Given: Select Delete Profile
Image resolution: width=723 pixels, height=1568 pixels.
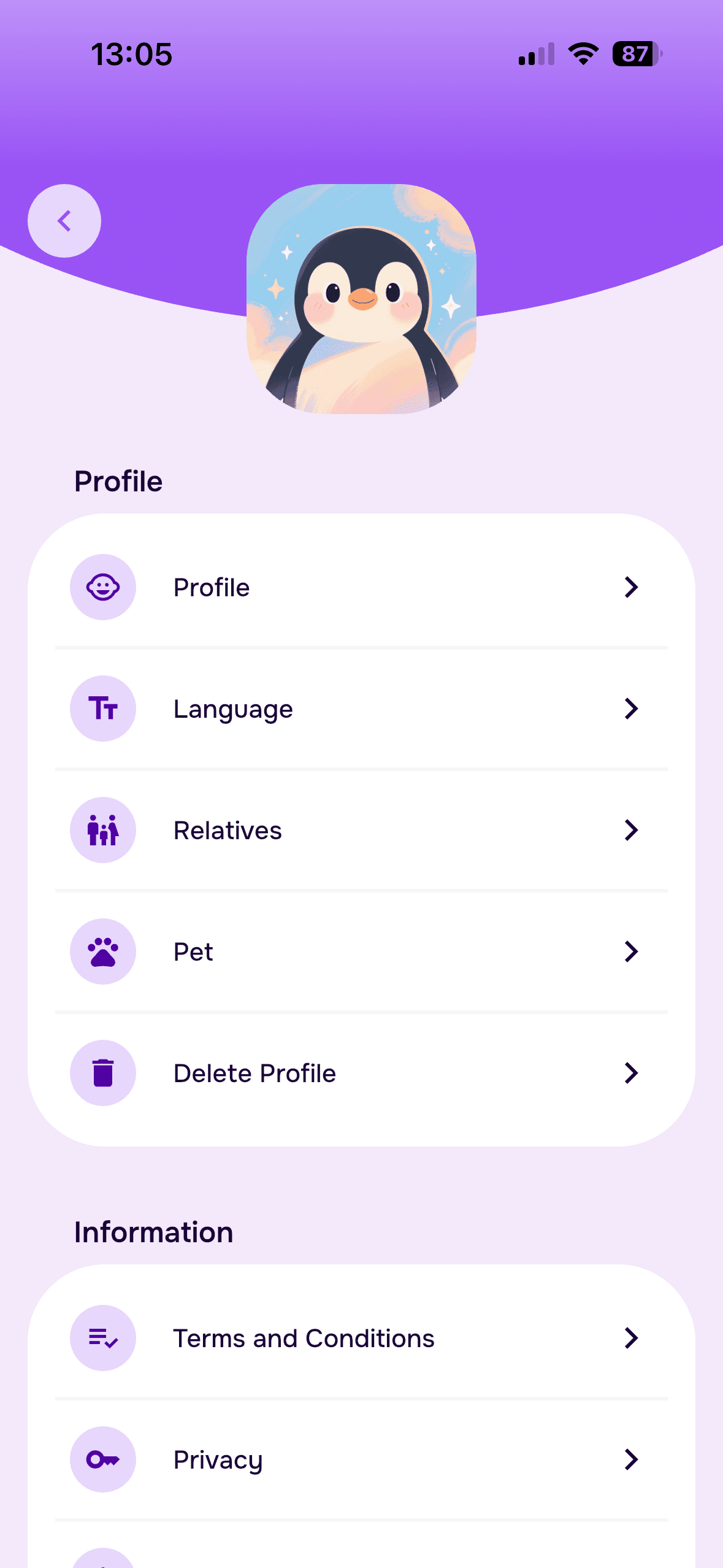Looking at the screenshot, I should click(x=361, y=1073).
